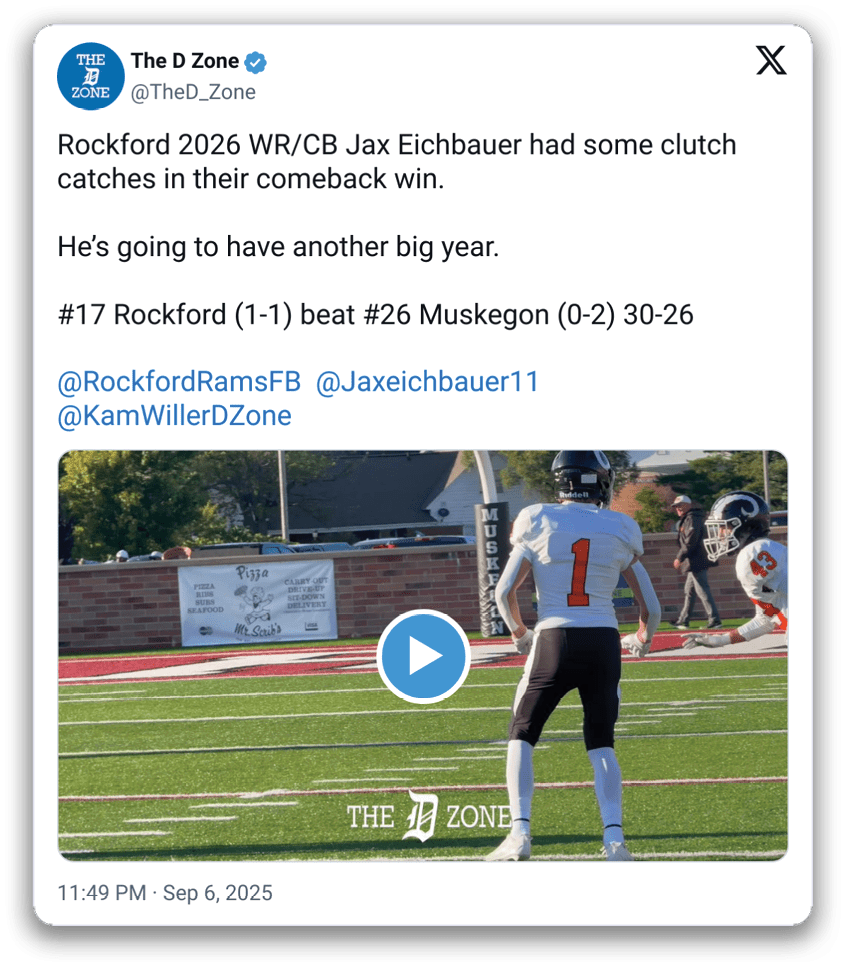
Task: Open the @Jaxeichbauer11 mention
Action: [x=427, y=382]
